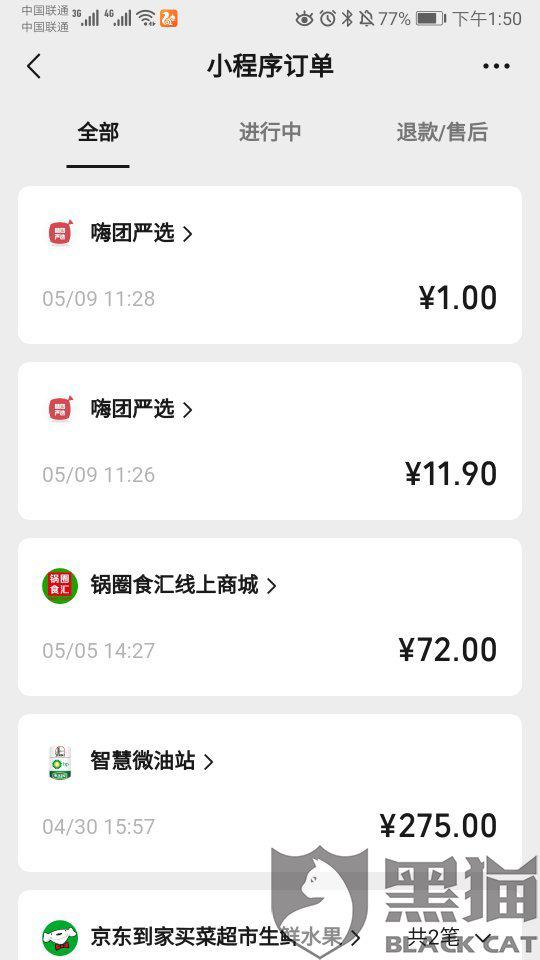540x960 pixels.
Task: Open the 智慧微油站 order for ¥275.00
Action: tap(270, 793)
